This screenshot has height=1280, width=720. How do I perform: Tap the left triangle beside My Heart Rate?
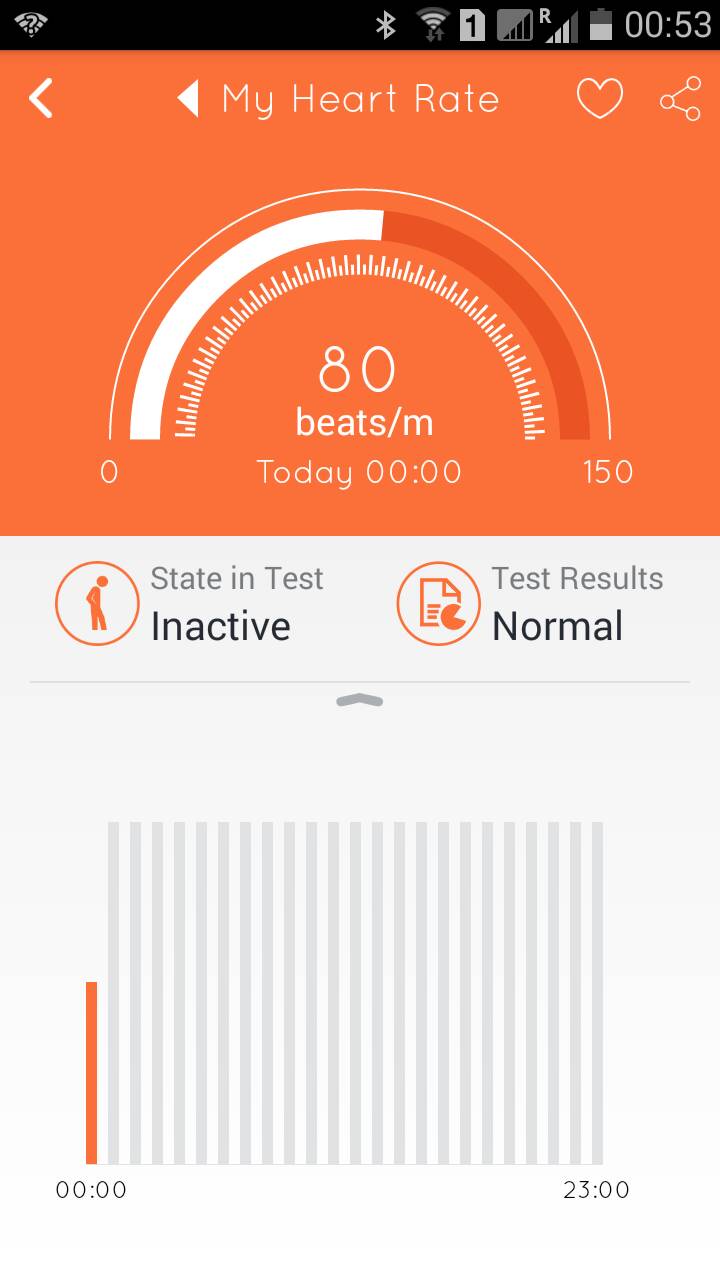coord(187,99)
